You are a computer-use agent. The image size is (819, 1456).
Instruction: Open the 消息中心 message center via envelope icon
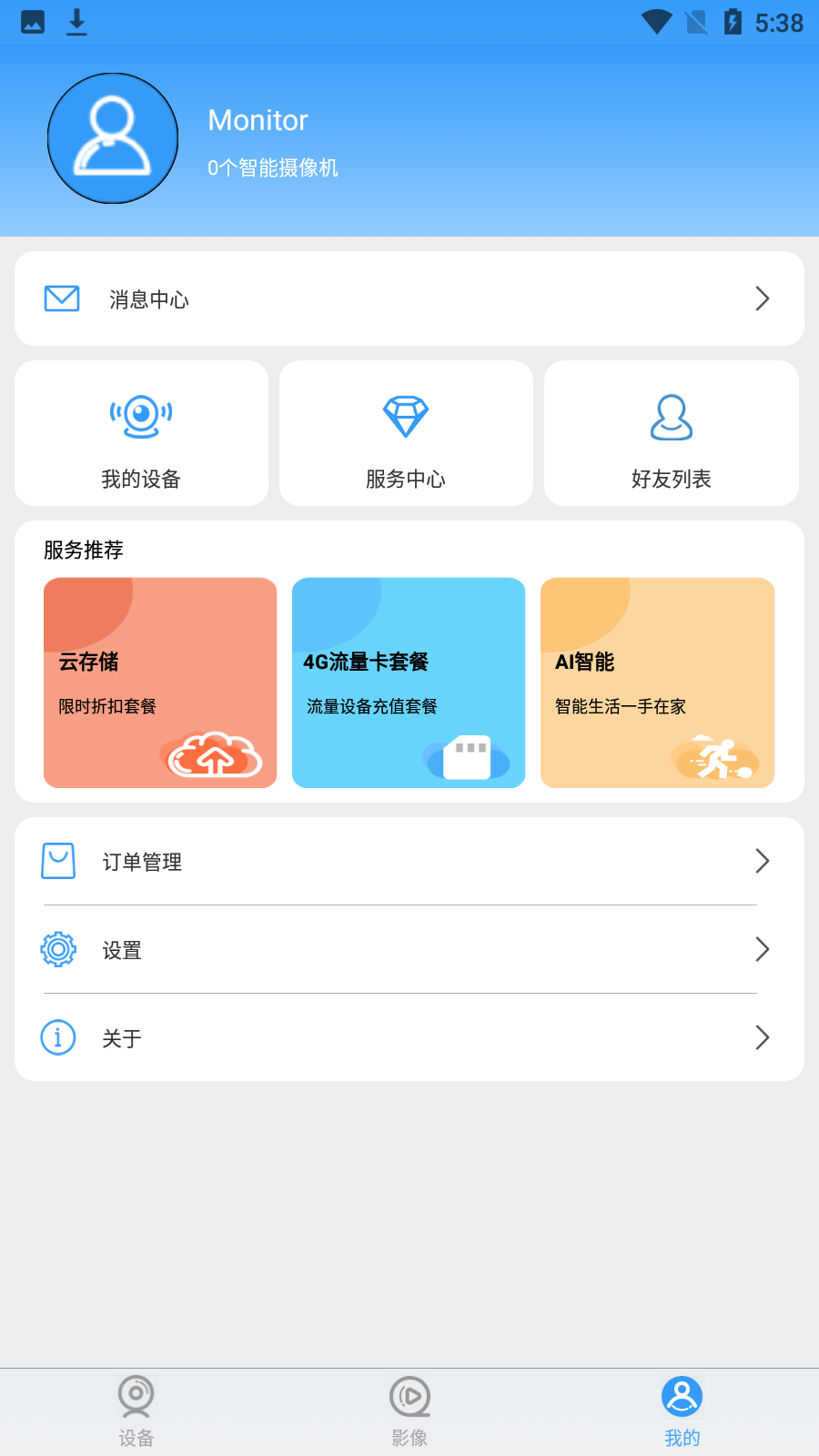click(60, 298)
